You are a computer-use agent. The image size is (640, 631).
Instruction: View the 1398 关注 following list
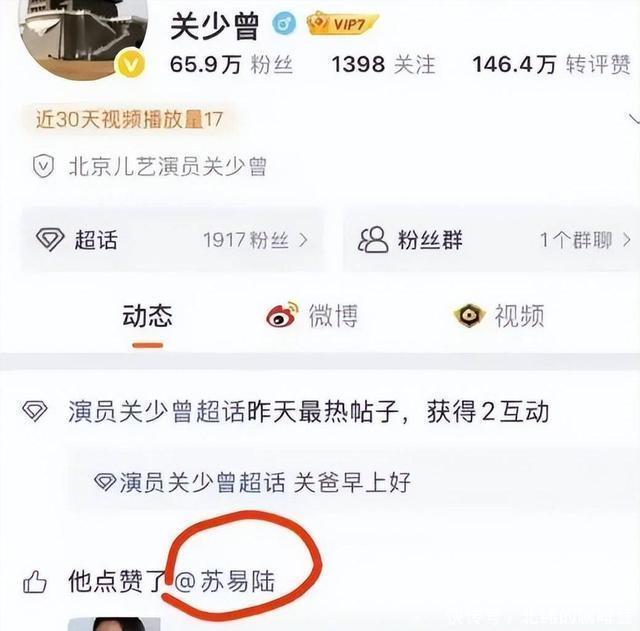tap(384, 65)
